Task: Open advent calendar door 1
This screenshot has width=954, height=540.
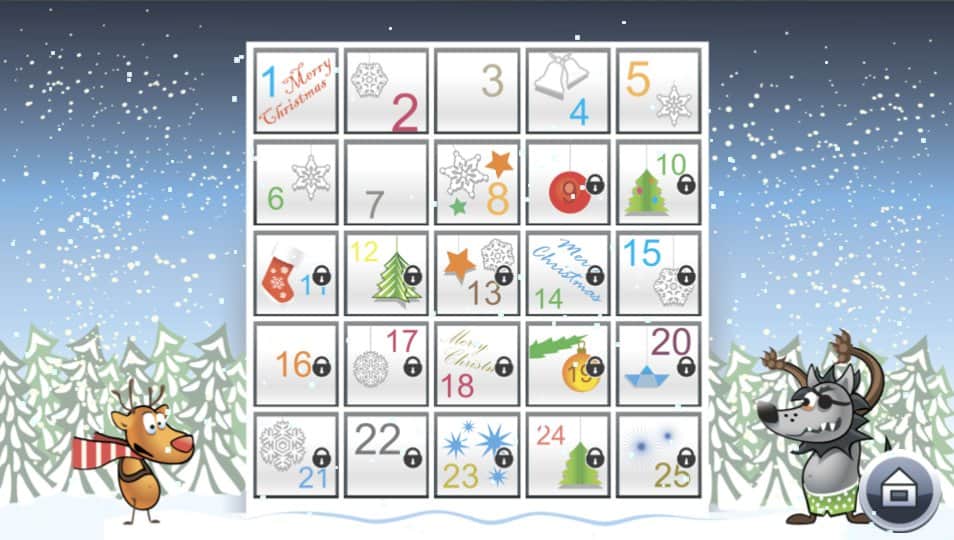Action: coord(296,91)
